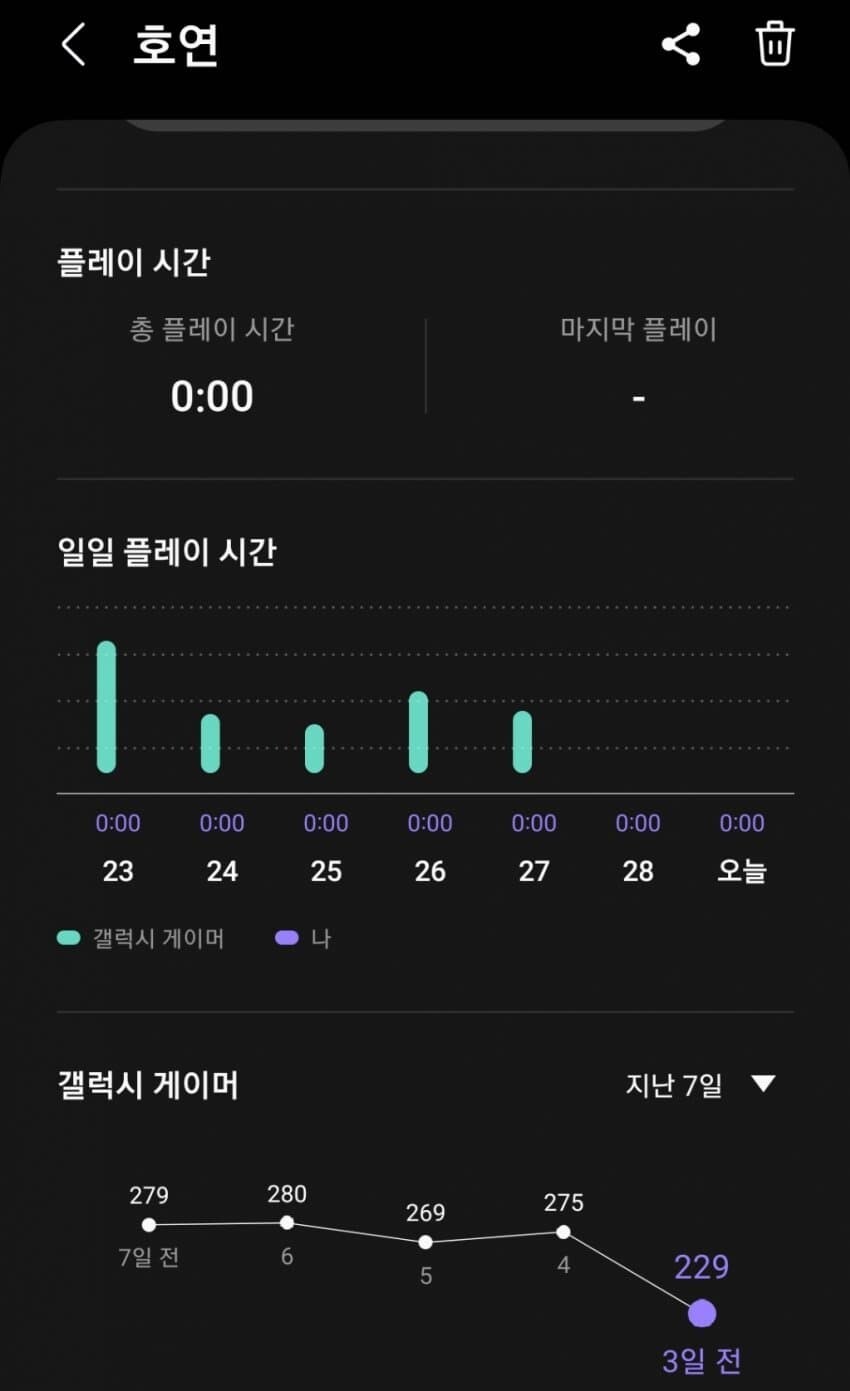Tap the 280 point labeled 6
The width and height of the screenshot is (850, 1391).
coord(287,1221)
